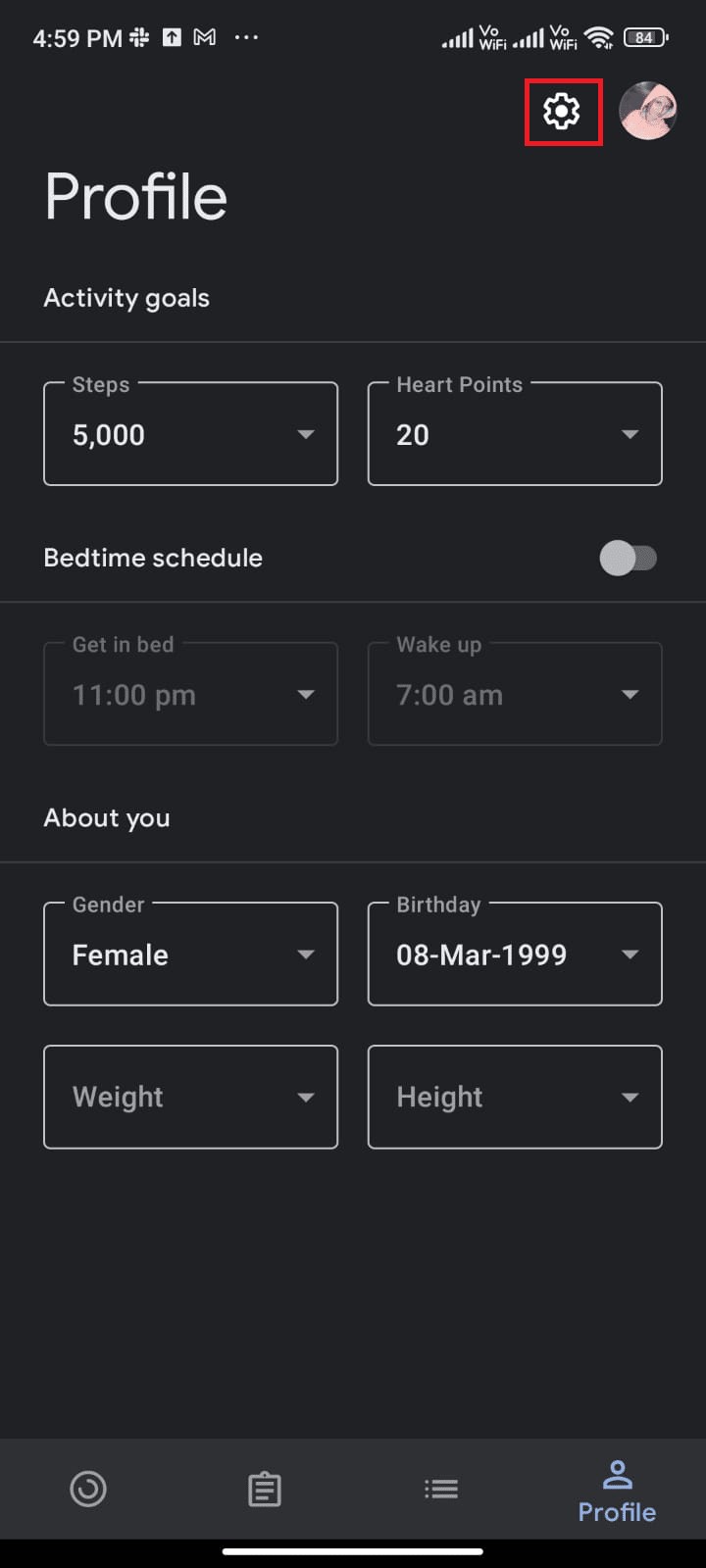Enable the Bedtime schedule switch

[629, 559]
